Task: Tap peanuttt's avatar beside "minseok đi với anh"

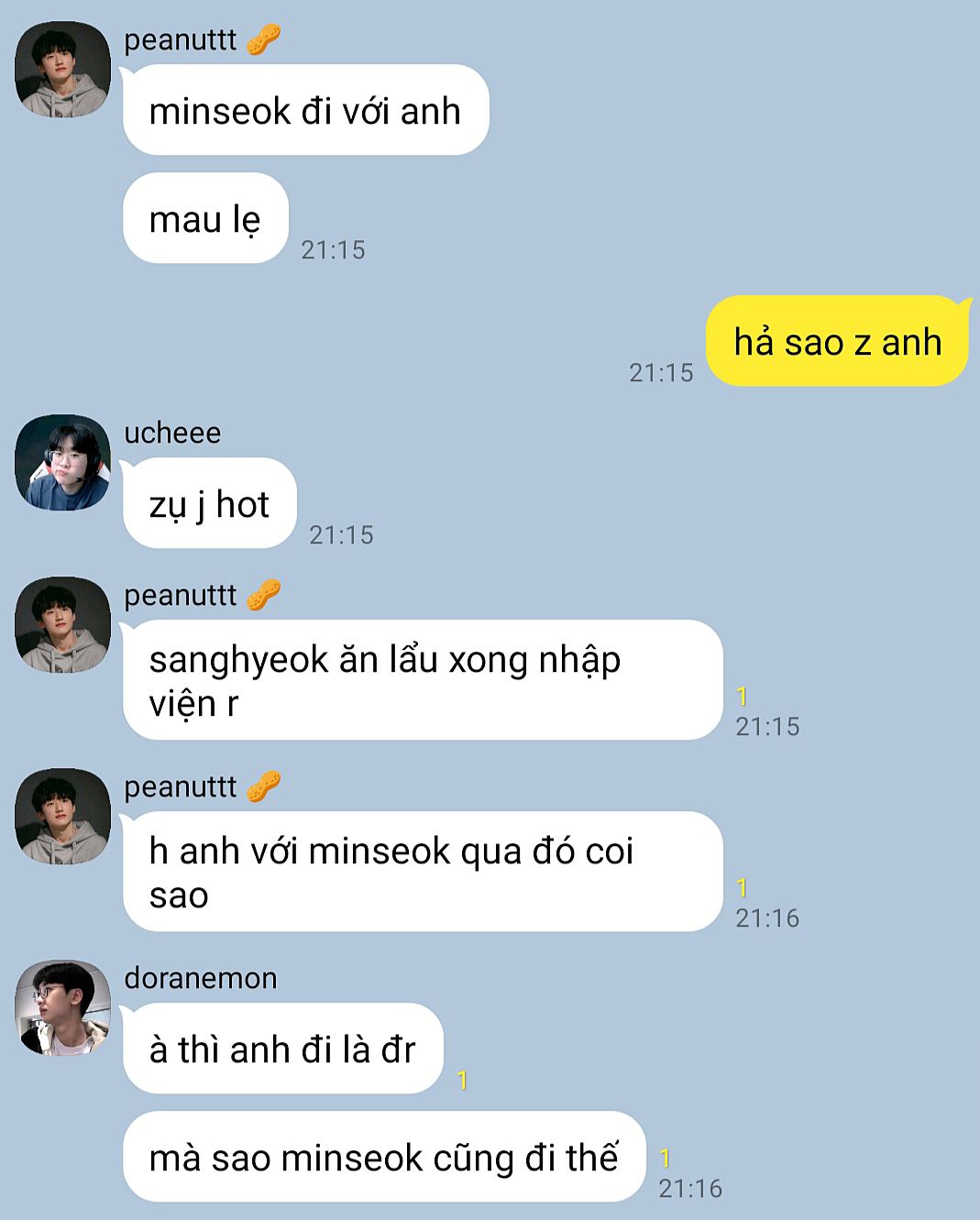Action: [62, 70]
